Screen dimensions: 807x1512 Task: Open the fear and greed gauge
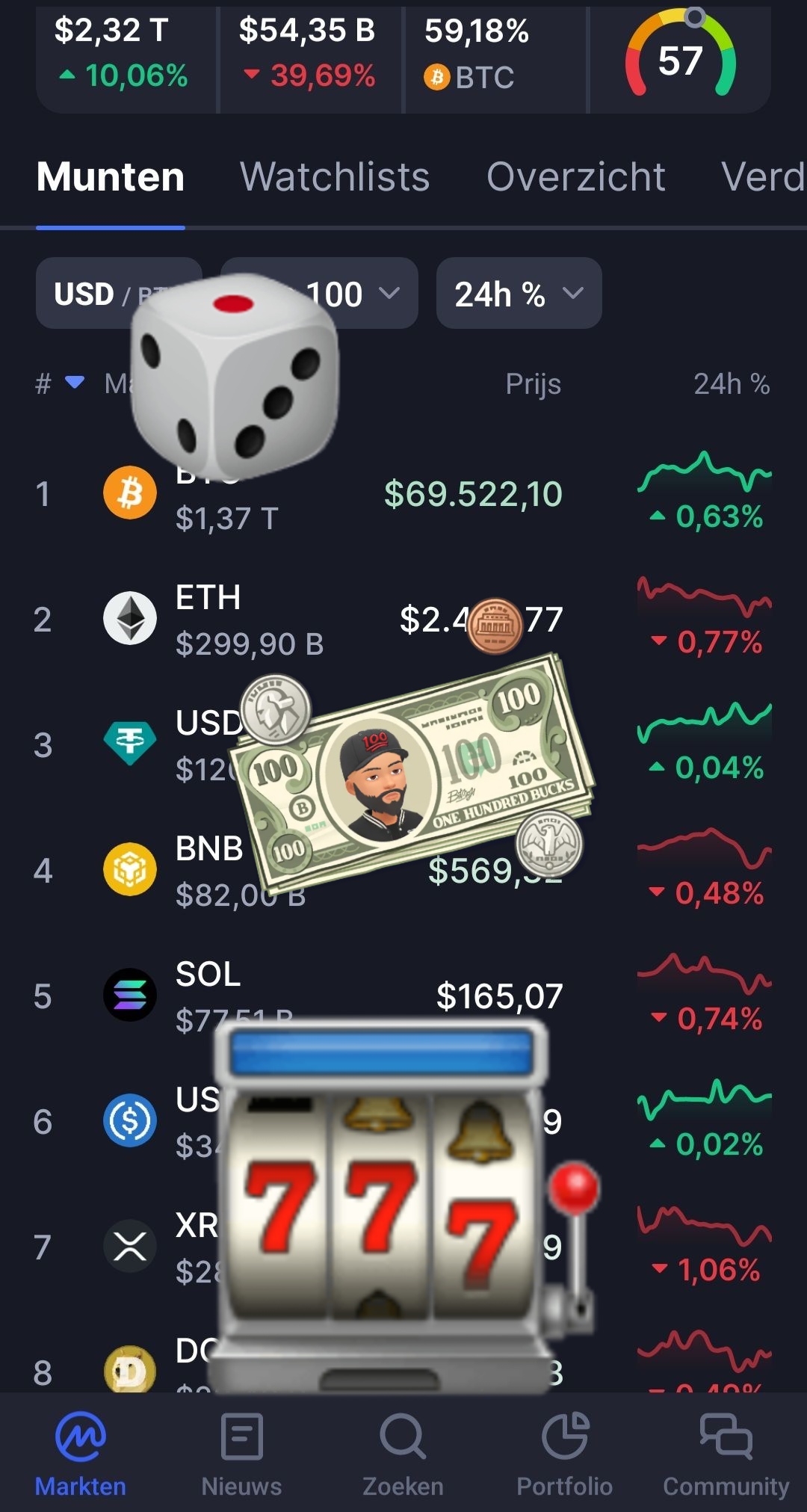pyautogui.click(x=680, y=56)
